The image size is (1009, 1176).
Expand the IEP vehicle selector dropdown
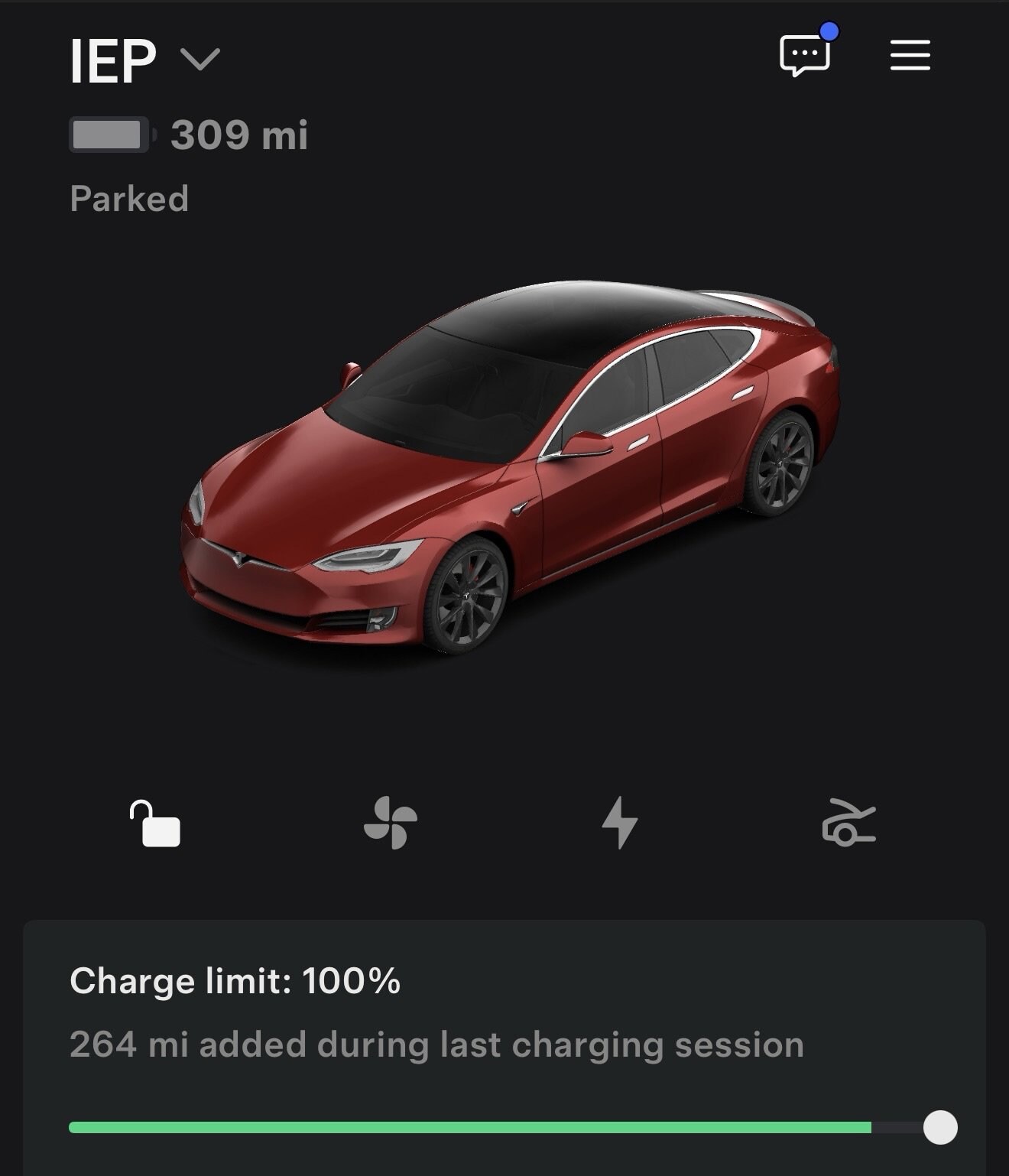point(200,59)
